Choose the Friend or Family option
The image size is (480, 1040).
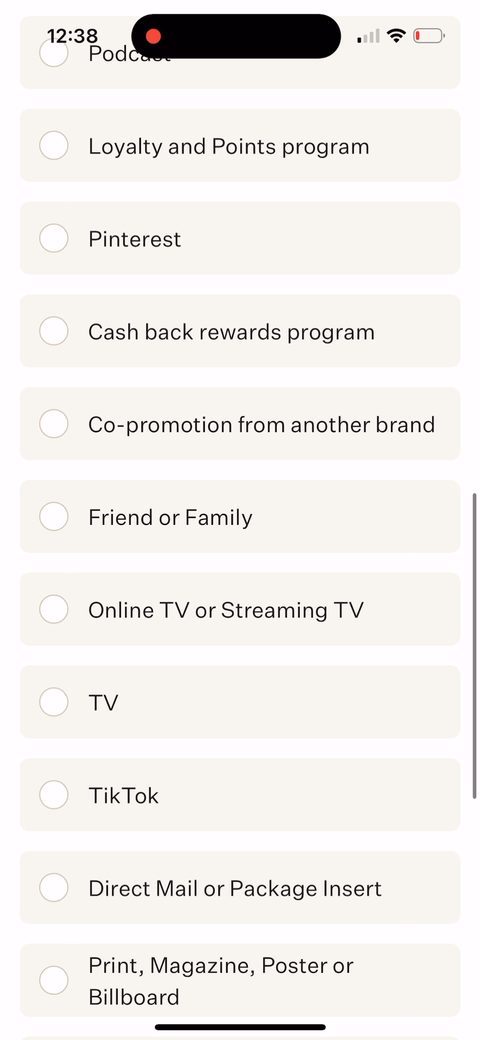pyautogui.click(x=239, y=517)
